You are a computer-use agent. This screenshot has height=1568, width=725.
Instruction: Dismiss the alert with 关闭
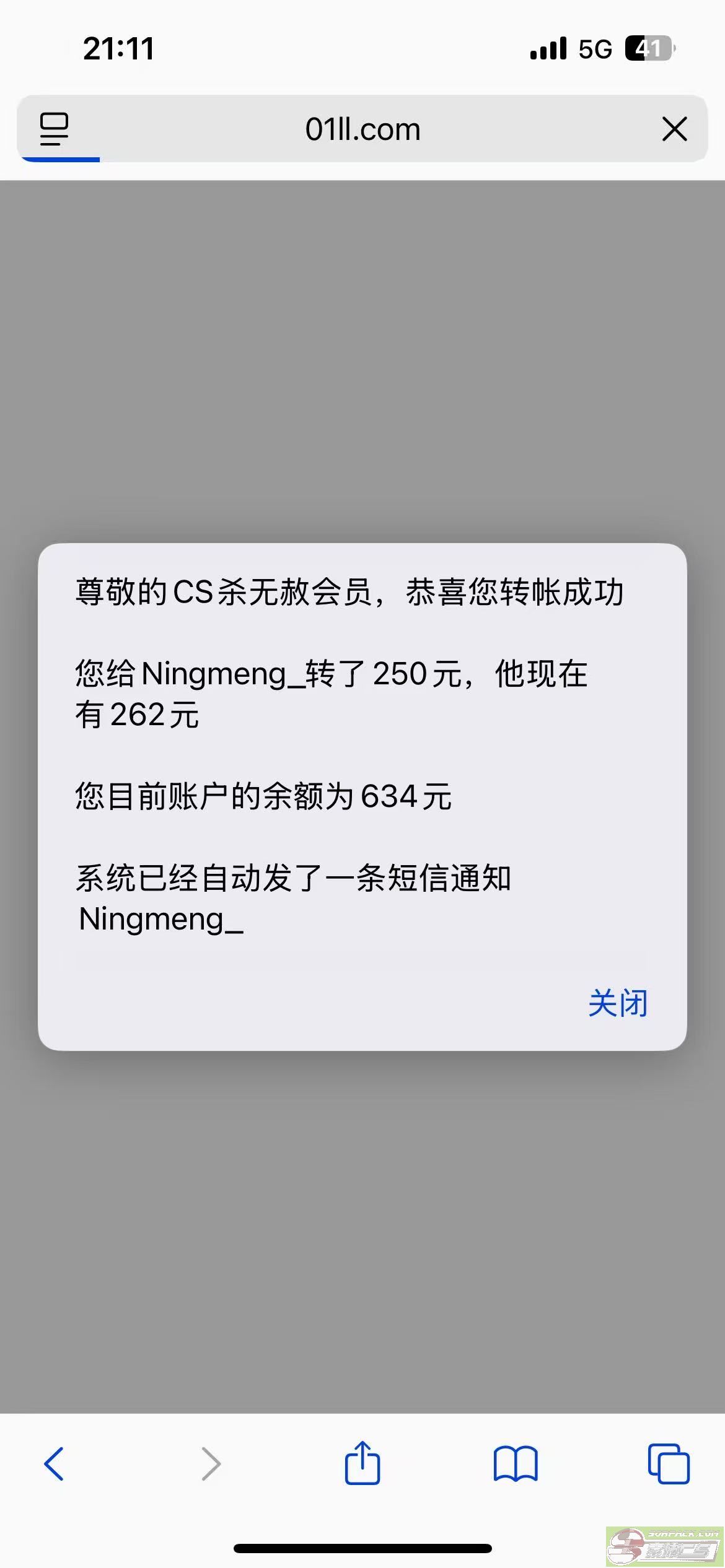point(617,1003)
